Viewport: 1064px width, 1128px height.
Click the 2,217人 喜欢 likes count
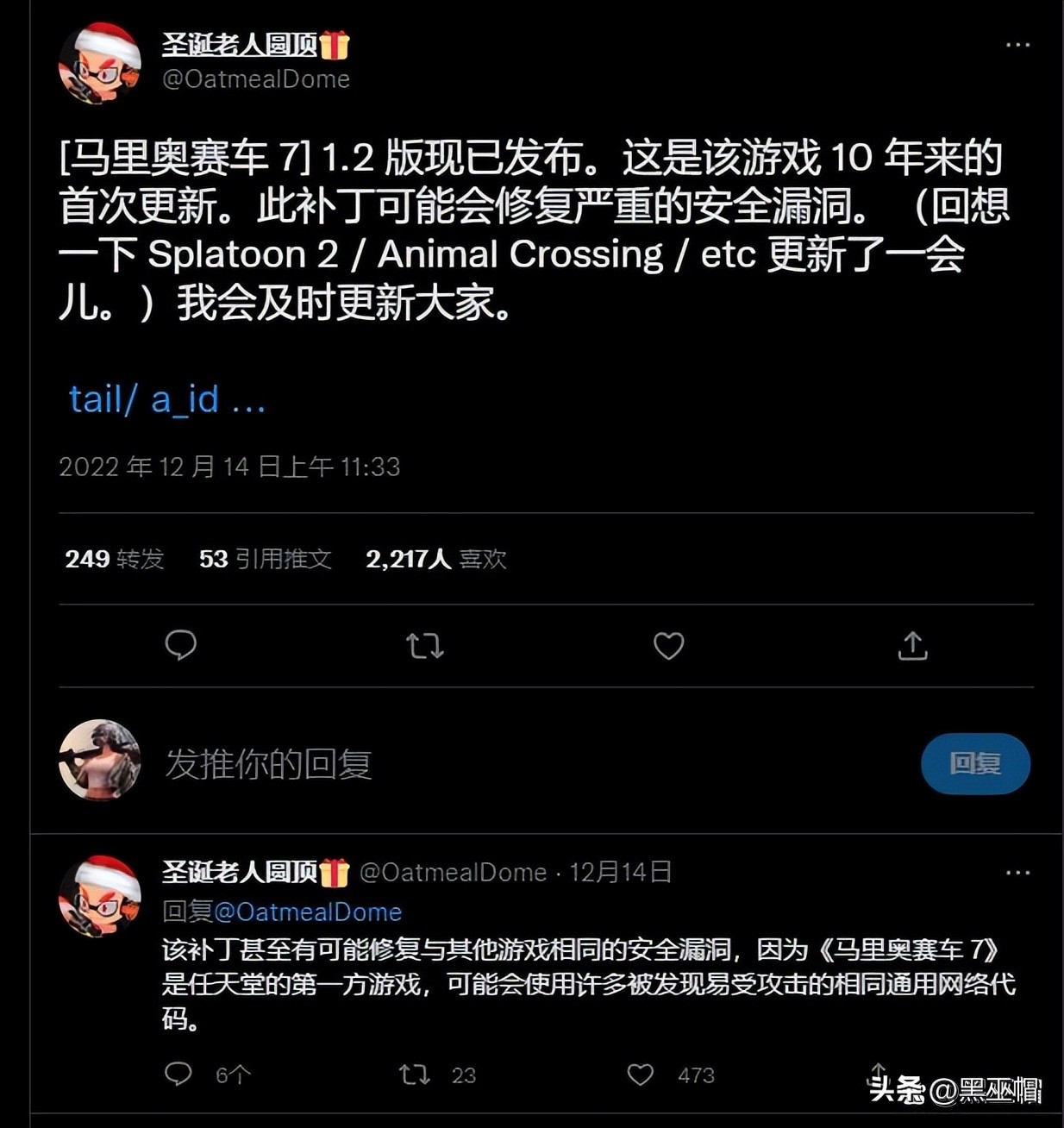coord(435,559)
